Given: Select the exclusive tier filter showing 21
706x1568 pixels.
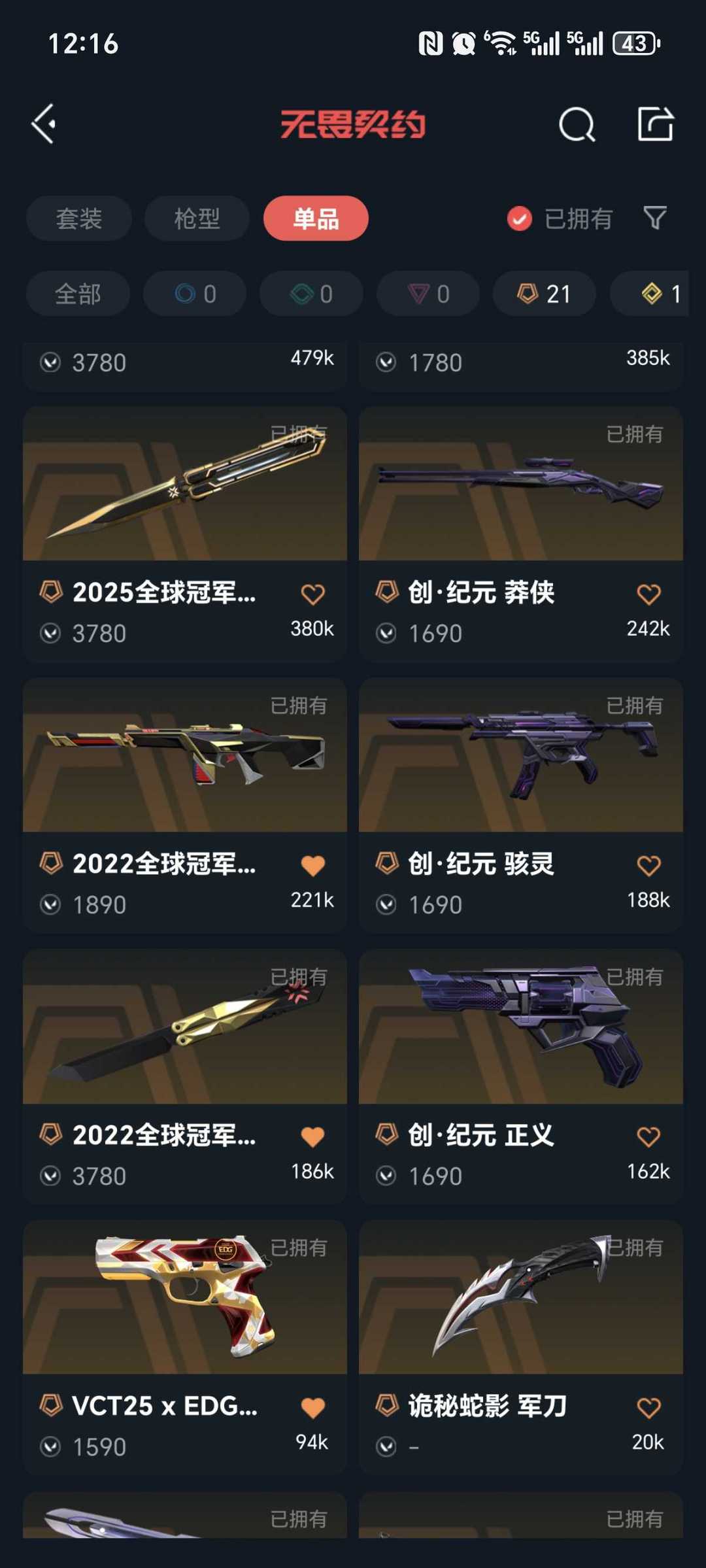Looking at the screenshot, I should point(543,294).
